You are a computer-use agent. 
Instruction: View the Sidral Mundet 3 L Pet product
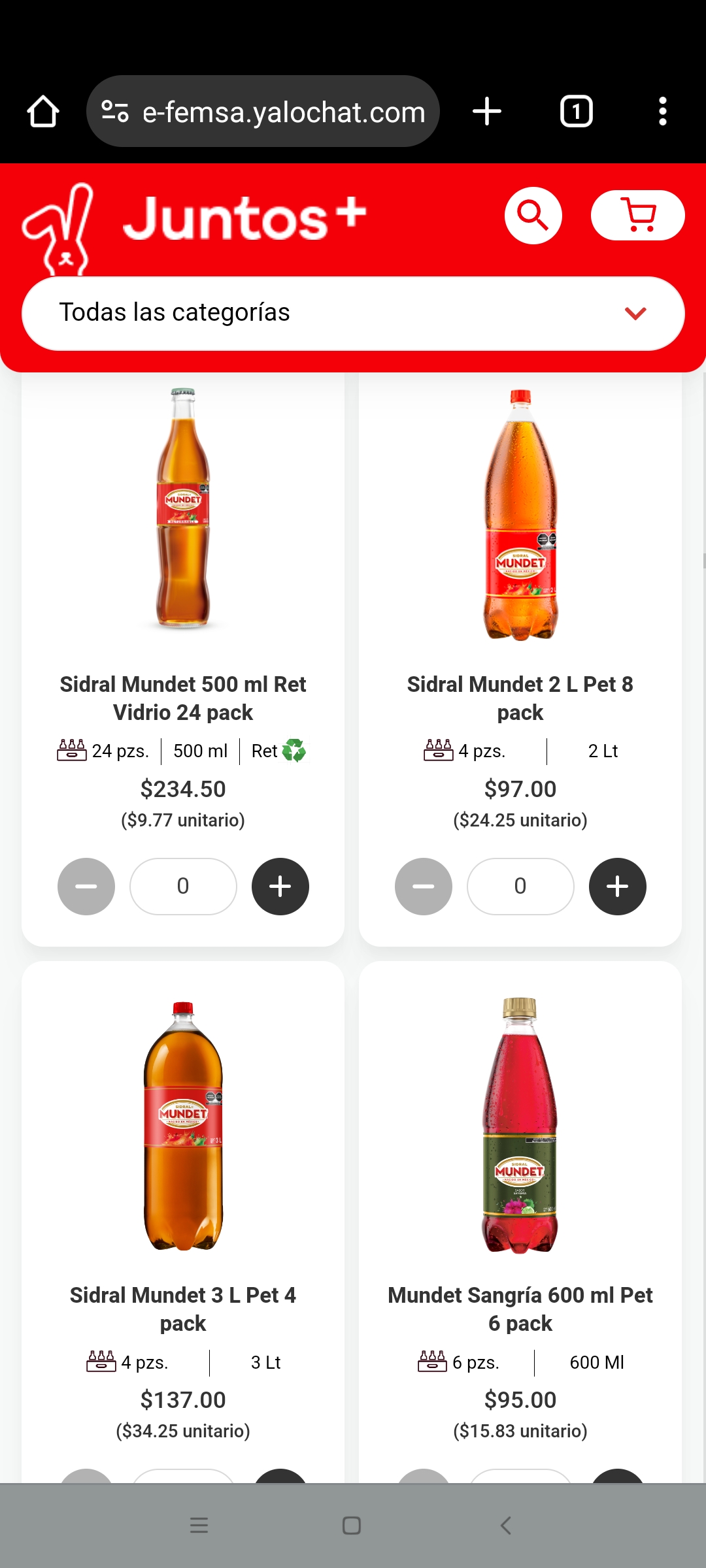point(183,1309)
